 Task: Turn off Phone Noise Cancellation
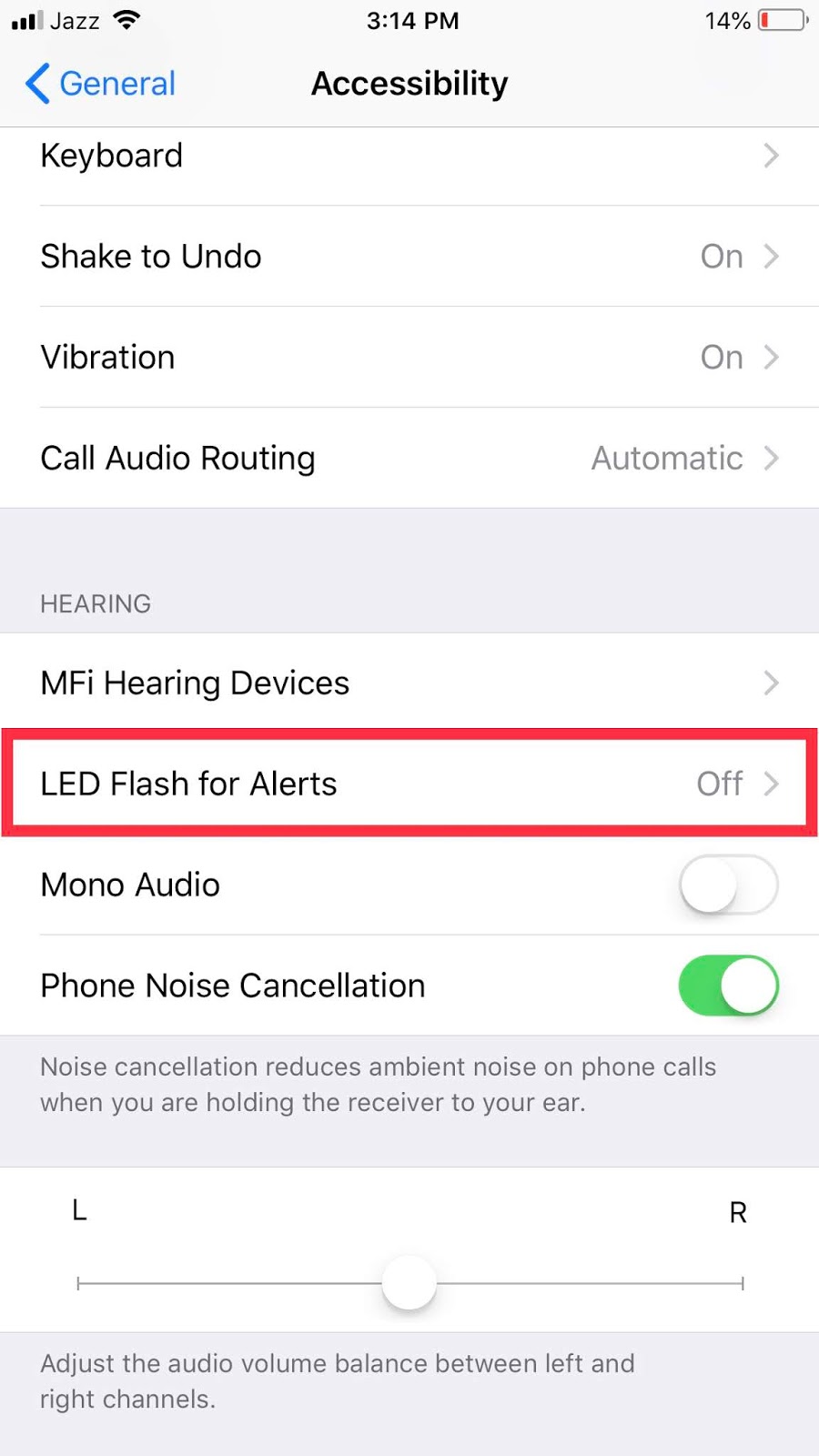click(x=728, y=986)
